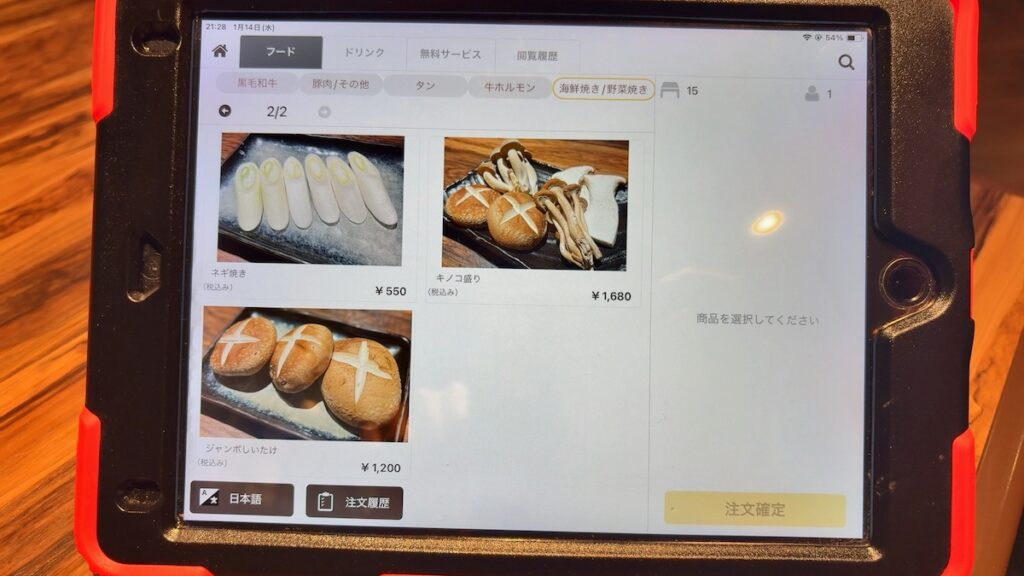Screen dimensions: 1024x576
Task: Open the search magnifier icon
Action: pos(846,62)
